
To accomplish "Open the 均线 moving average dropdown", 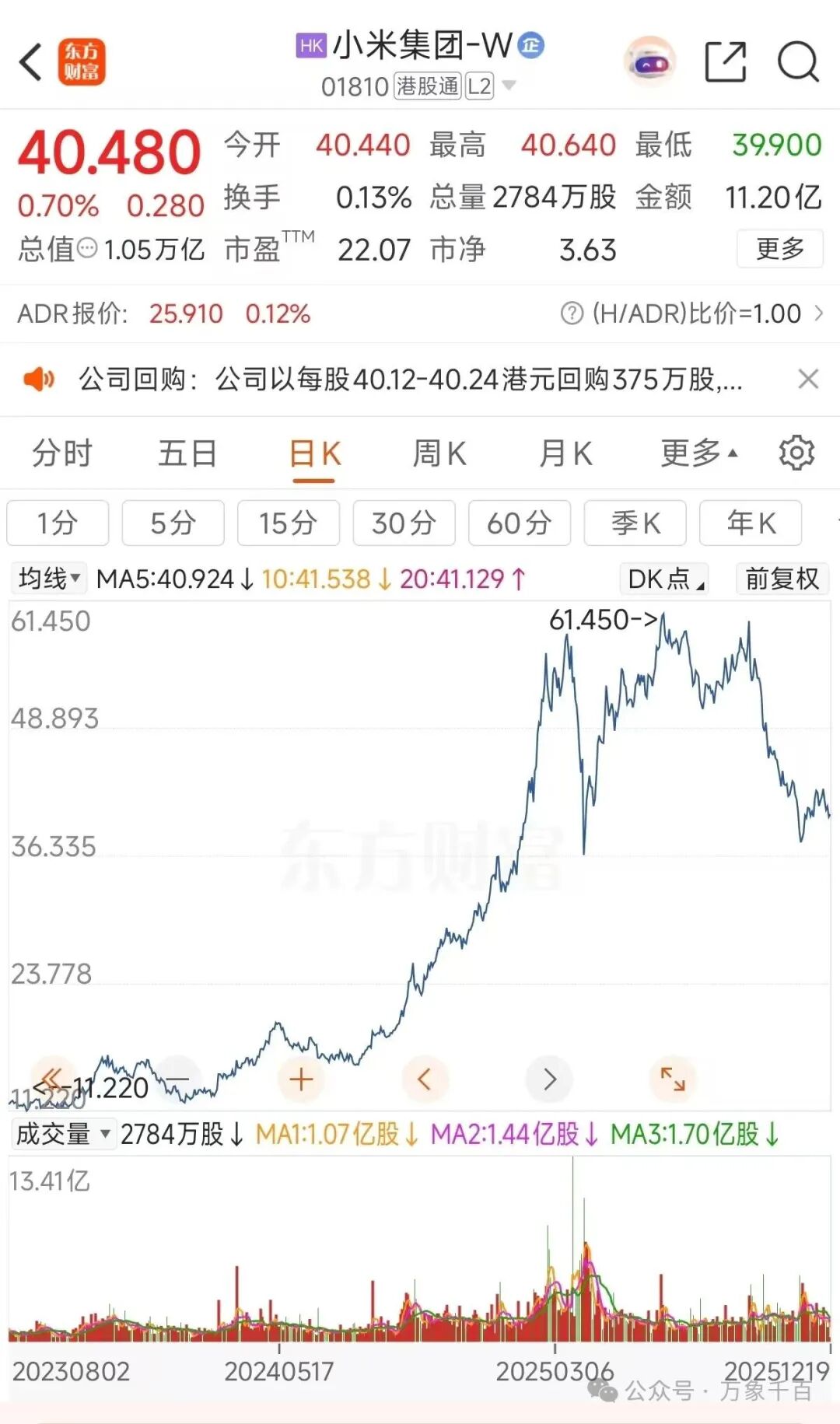I will point(48,579).
